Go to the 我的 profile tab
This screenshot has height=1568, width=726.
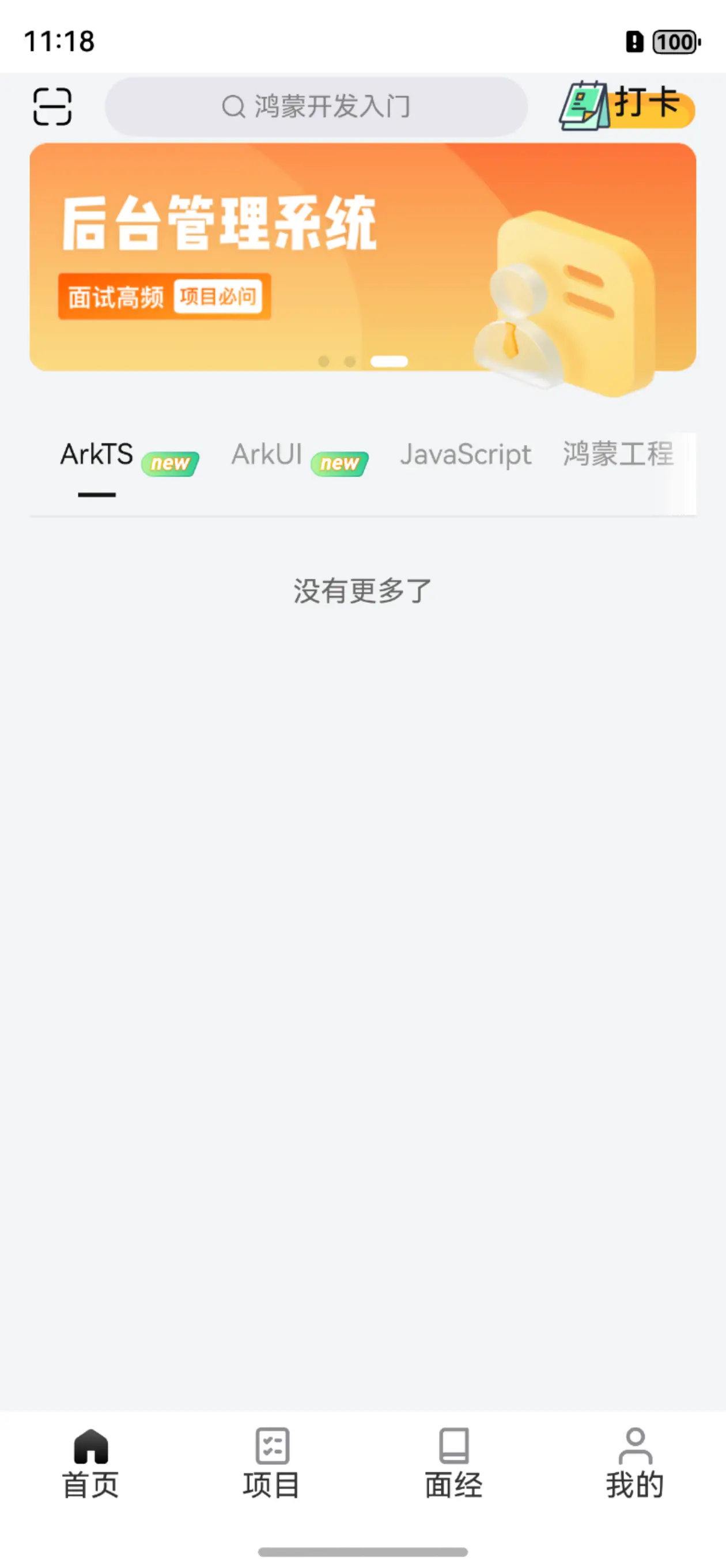click(x=635, y=1463)
